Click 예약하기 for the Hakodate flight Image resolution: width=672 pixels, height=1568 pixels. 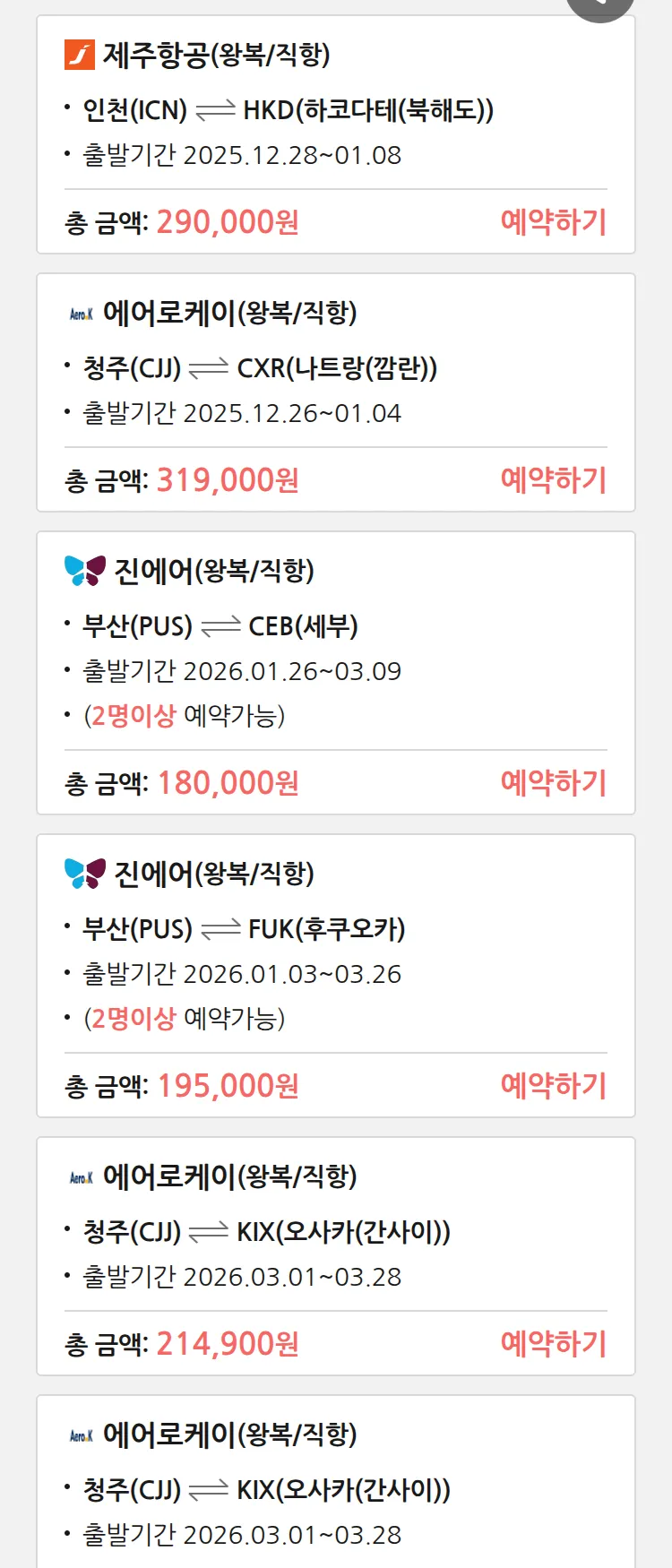click(x=555, y=221)
